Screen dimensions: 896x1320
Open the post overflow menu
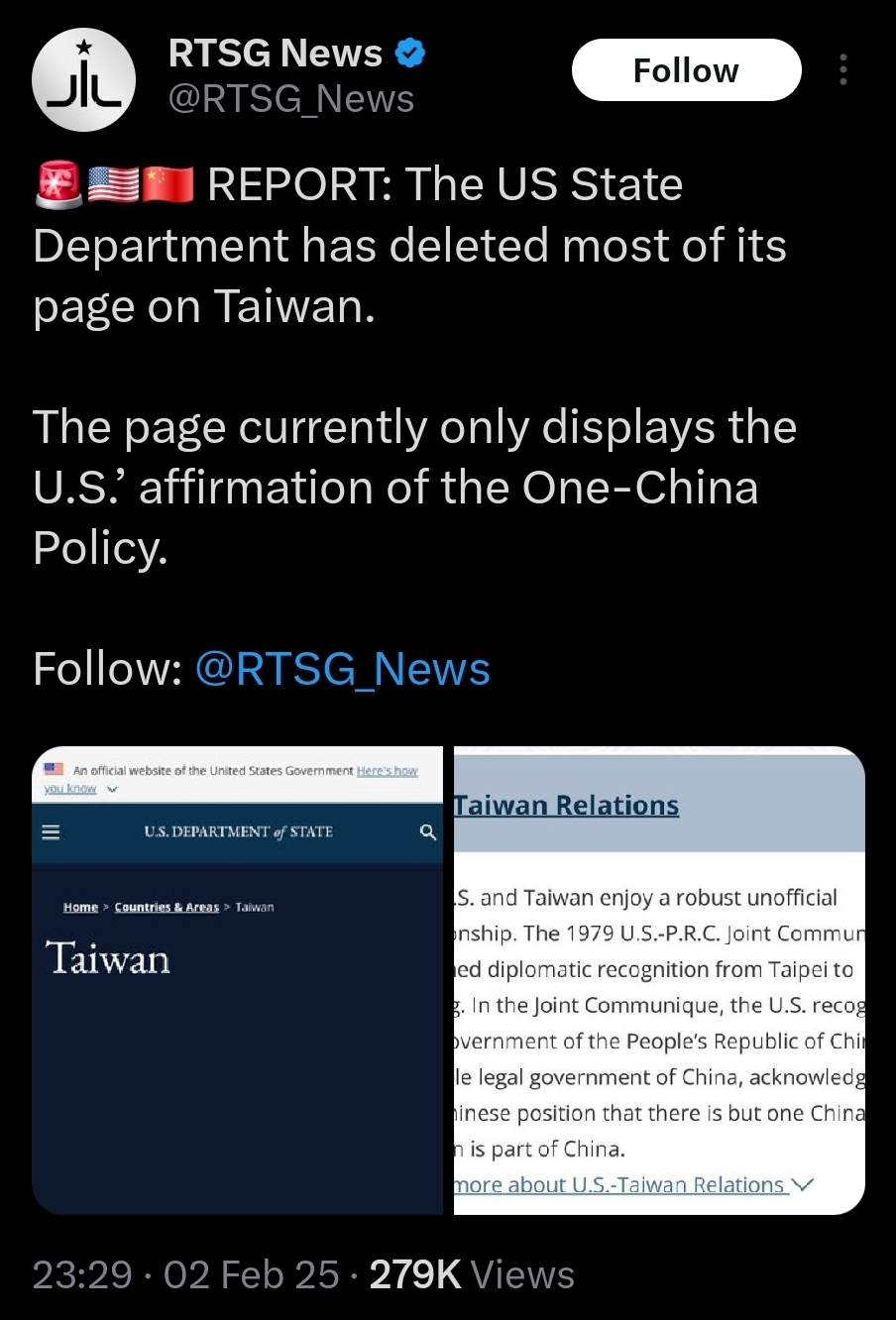tap(842, 70)
